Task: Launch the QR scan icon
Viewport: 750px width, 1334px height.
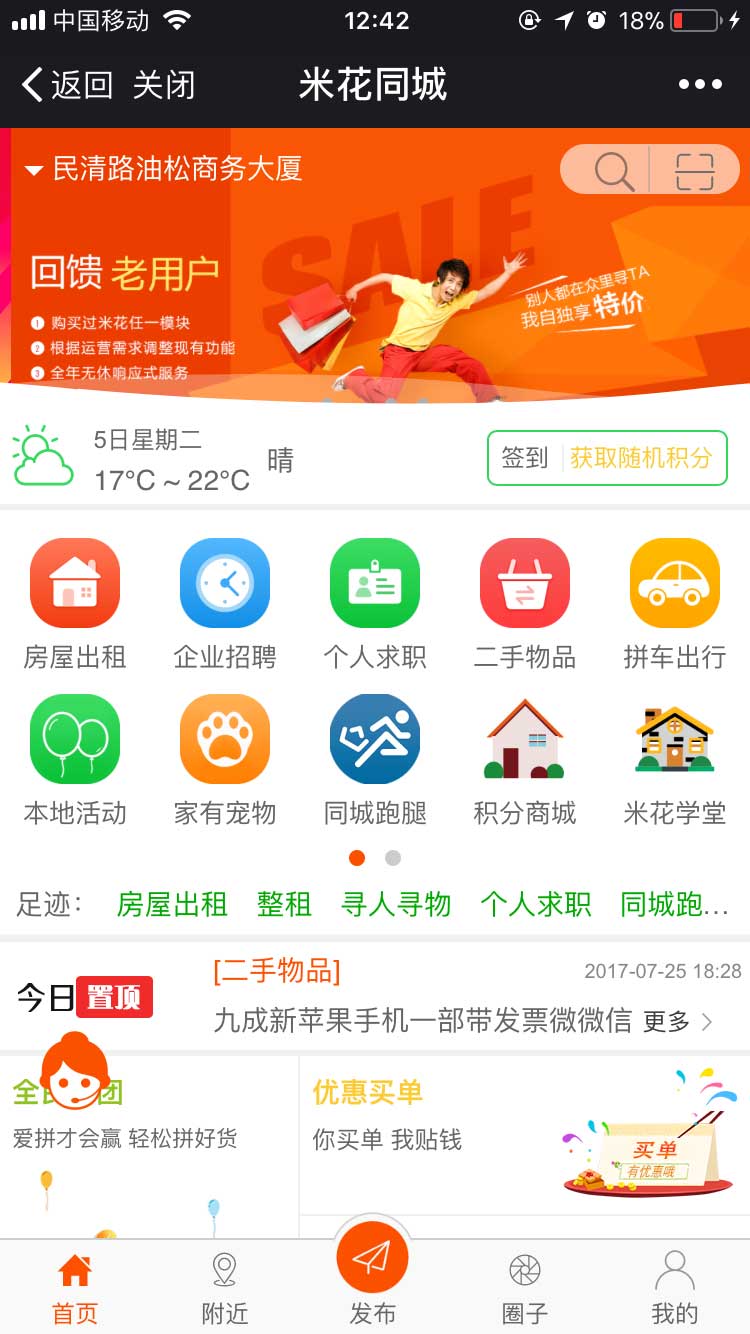Action: pos(694,171)
